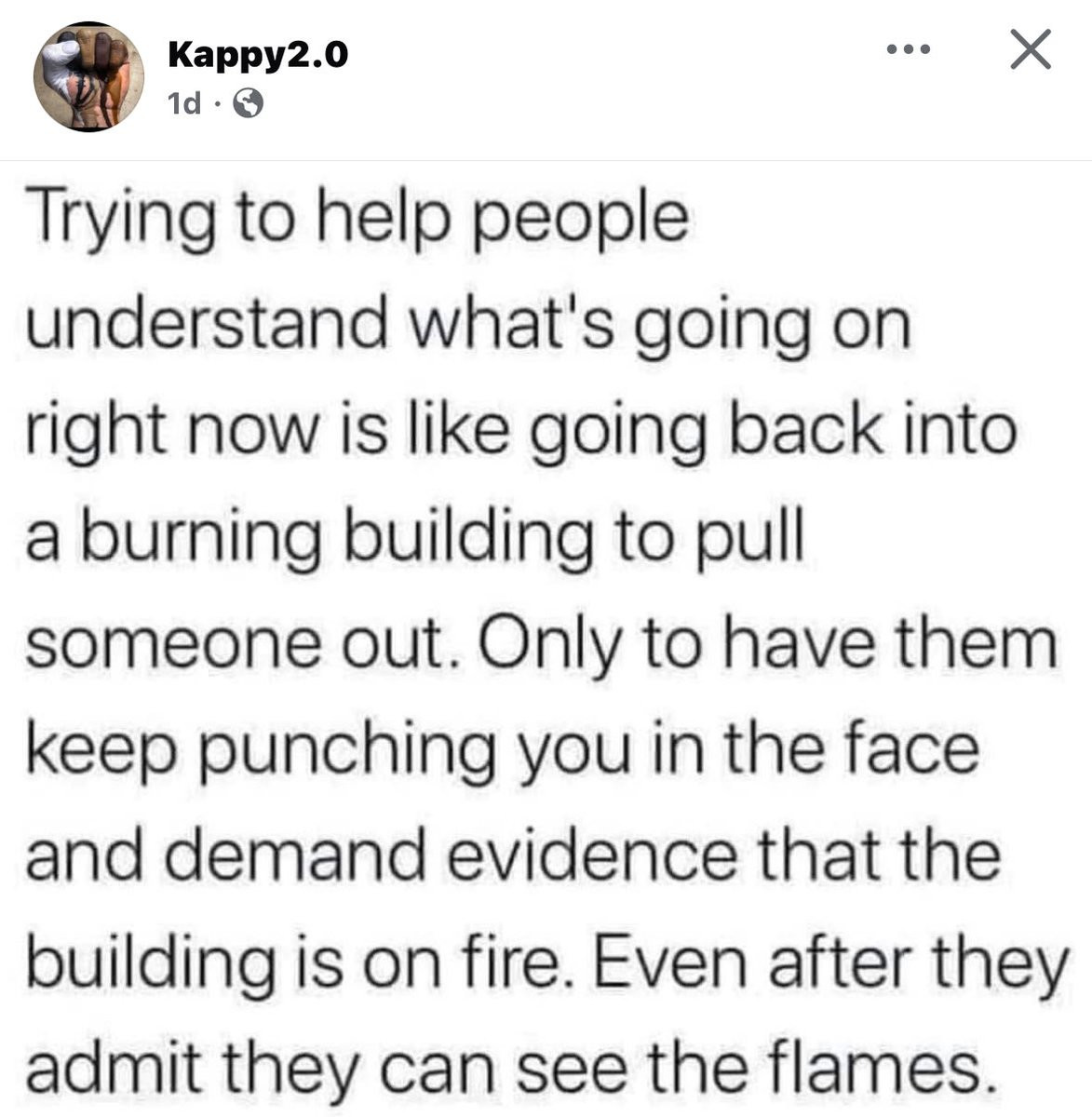Open the quote image in the post
This screenshot has height=1117, width=1092.
point(546,642)
